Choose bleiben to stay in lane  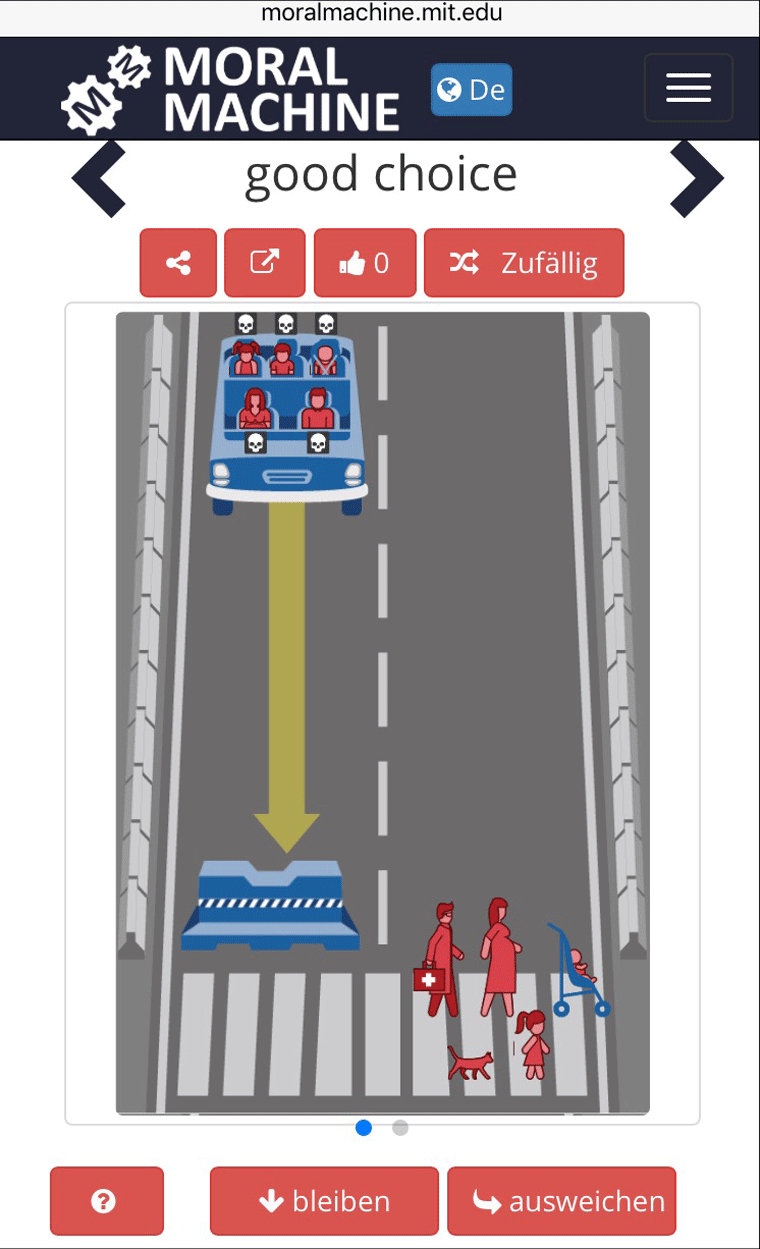(x=324, y=1201)
